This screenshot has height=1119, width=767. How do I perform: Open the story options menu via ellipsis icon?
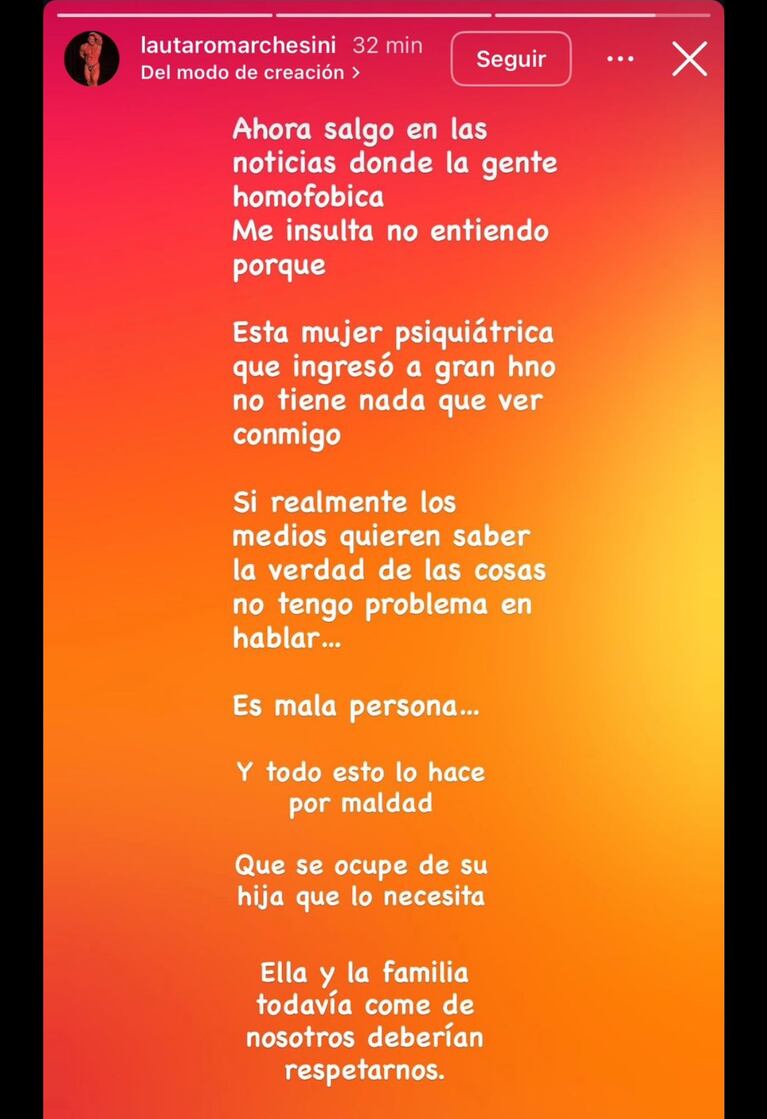[620, 58]
